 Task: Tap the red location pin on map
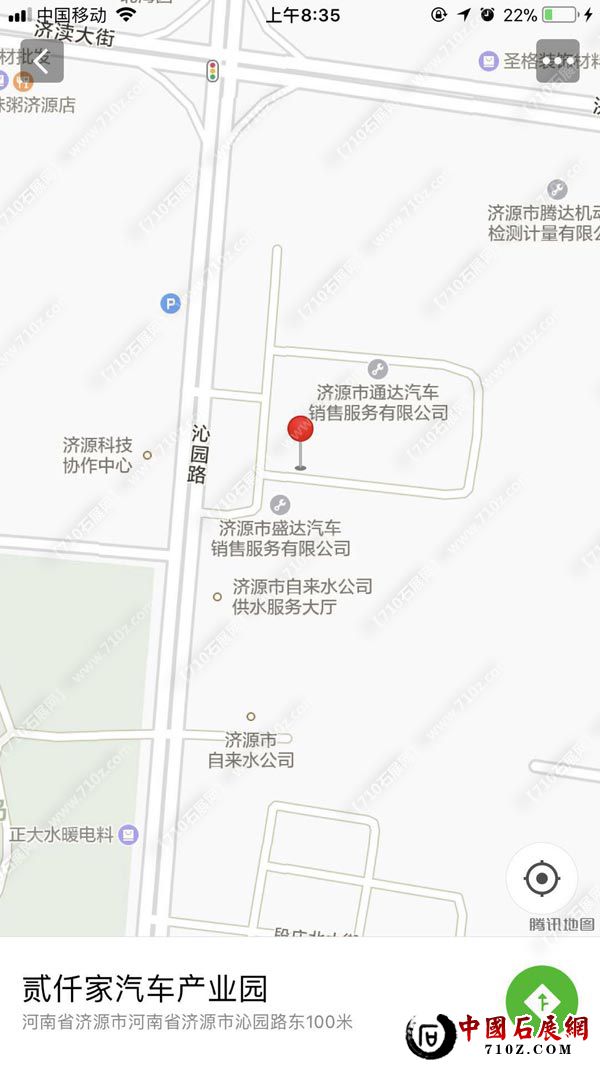300,430
